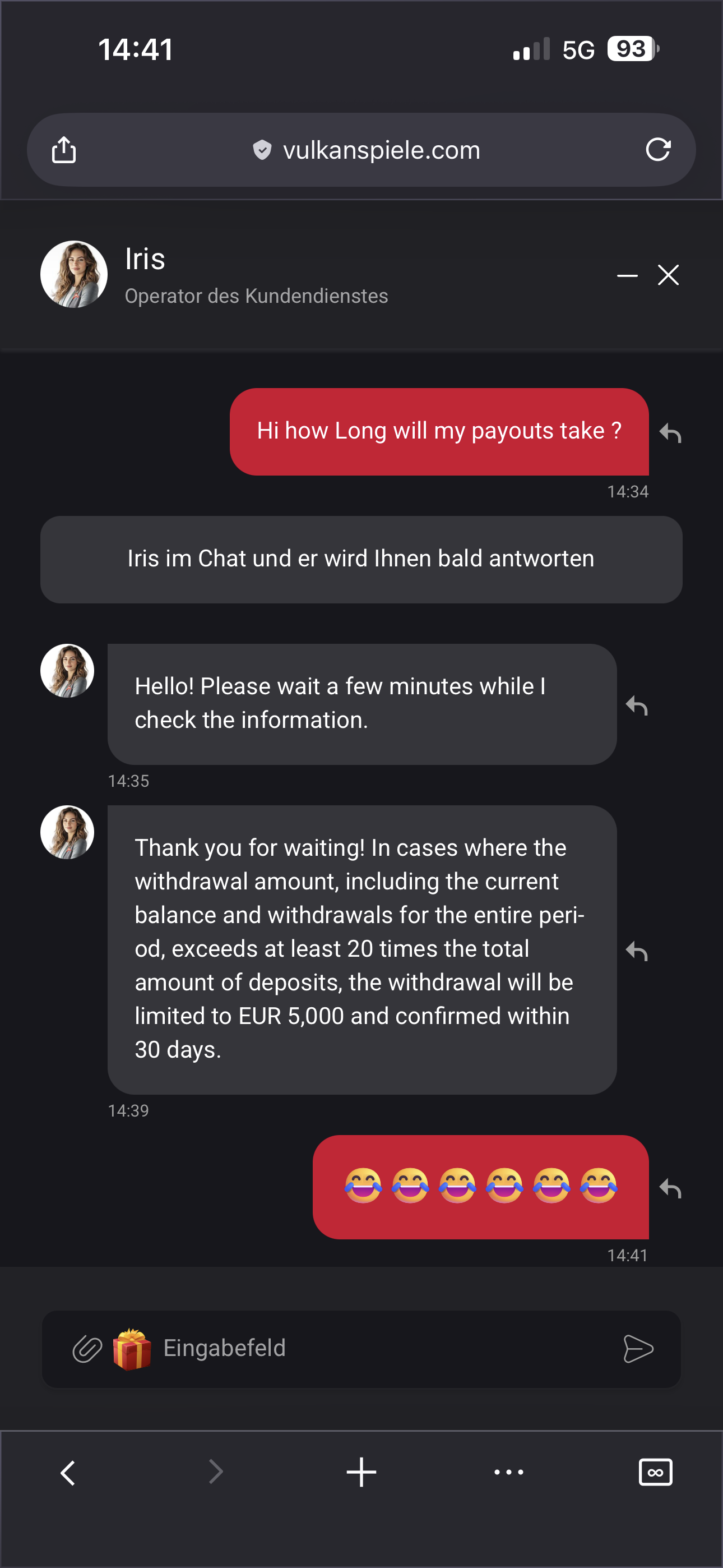723x1568 pixels.
Task: Minimize the chat with Iris
Action: coord(627,276)
